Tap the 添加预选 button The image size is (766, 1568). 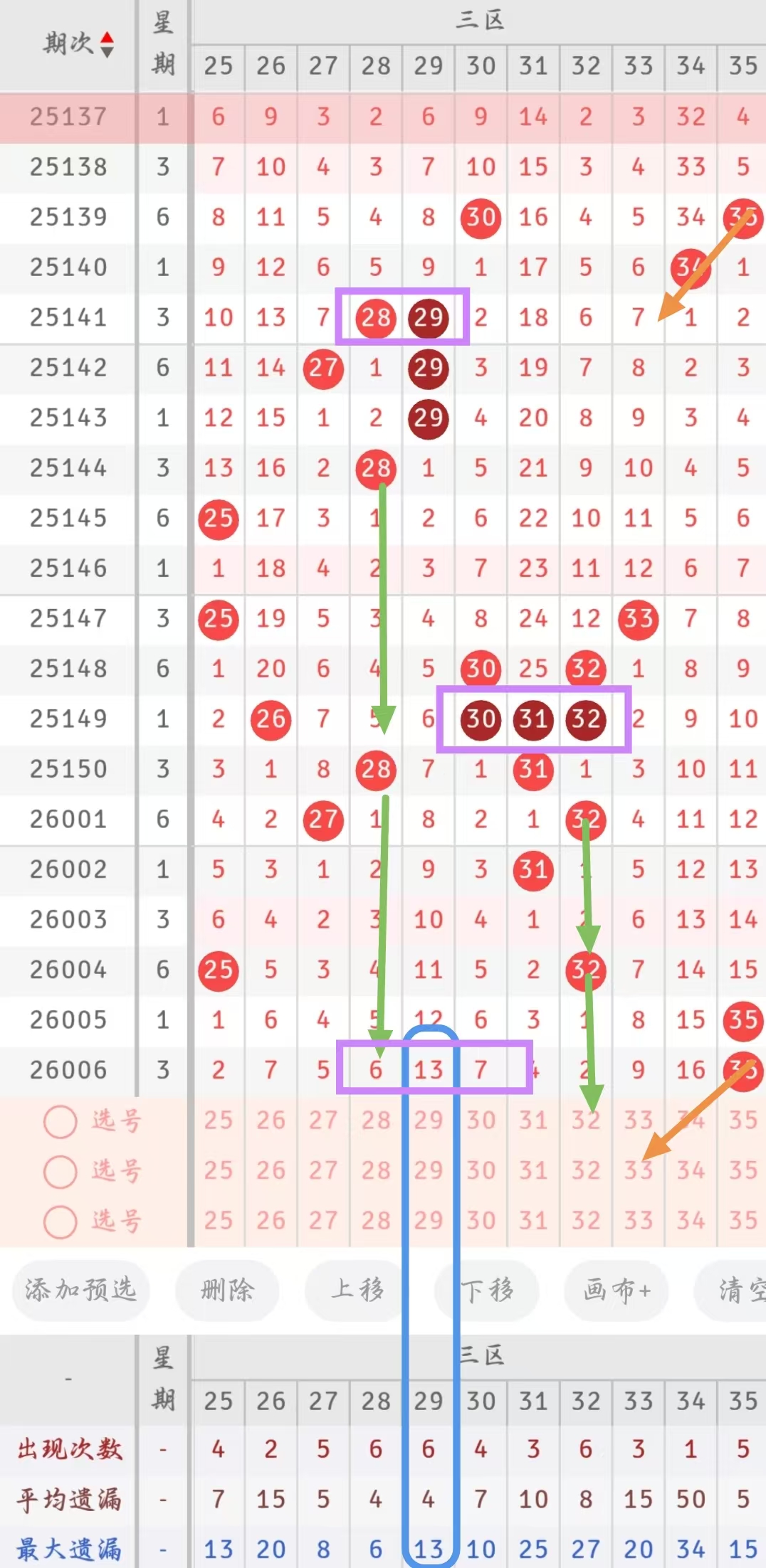point(80,1290)
